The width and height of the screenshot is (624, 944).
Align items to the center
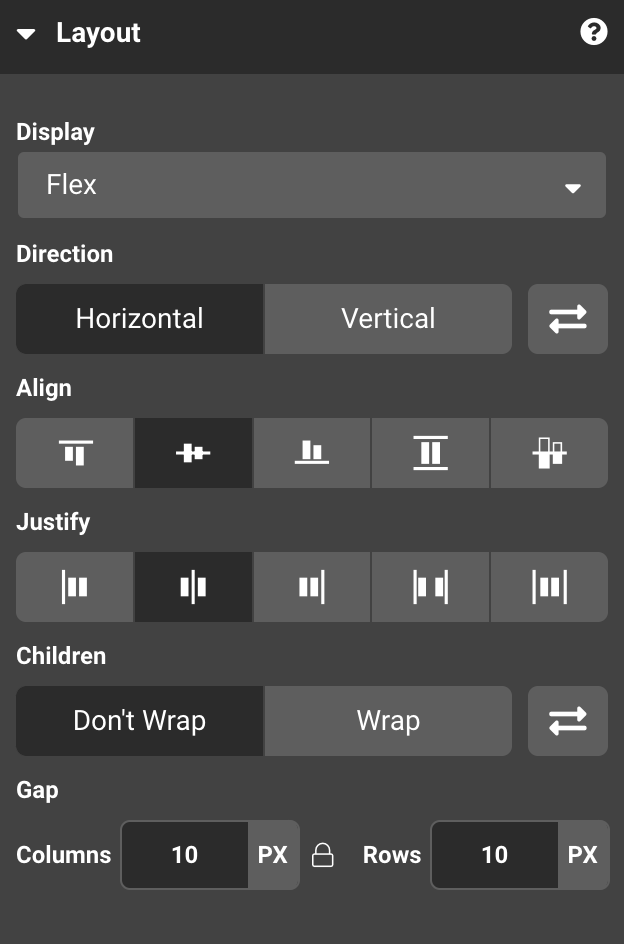coord(193,453)
